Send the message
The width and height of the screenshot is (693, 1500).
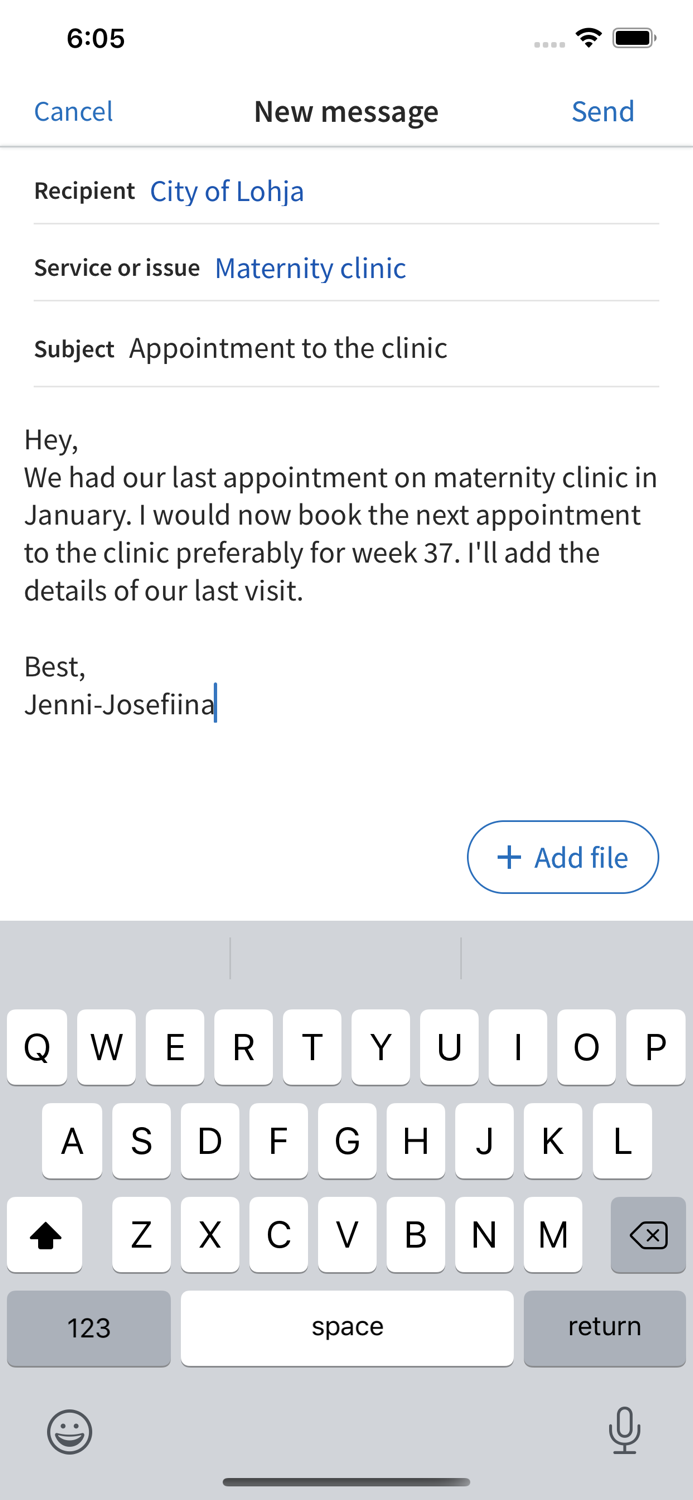point(602,111)
